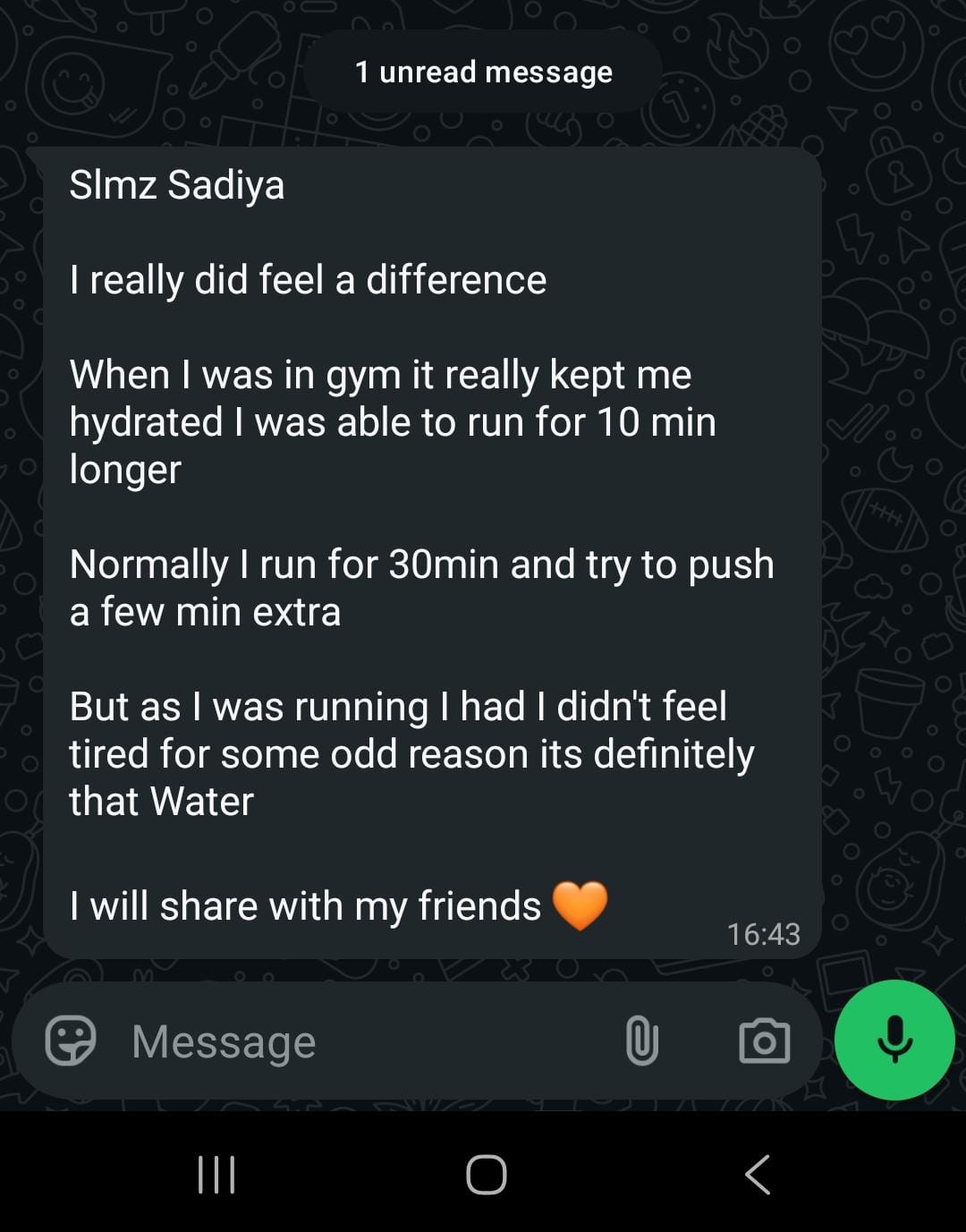The image size is (966, 1232).
Task: Go to the phone's home screen
Action: 486,1175
